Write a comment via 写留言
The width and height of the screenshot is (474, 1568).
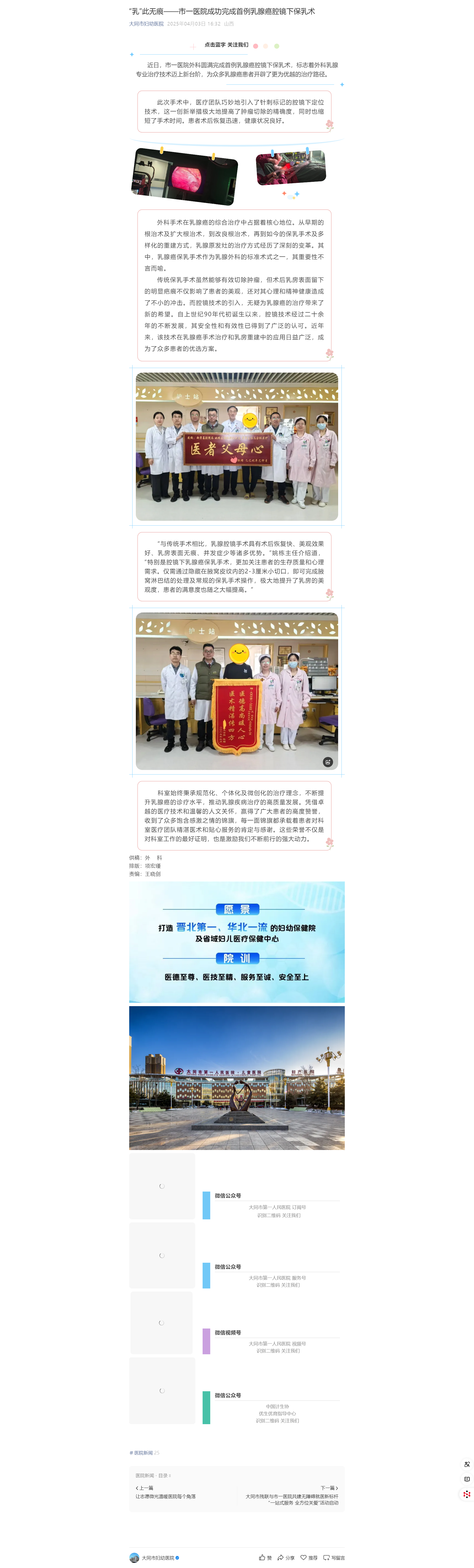pyautogui.click(x=334, y=1558)
